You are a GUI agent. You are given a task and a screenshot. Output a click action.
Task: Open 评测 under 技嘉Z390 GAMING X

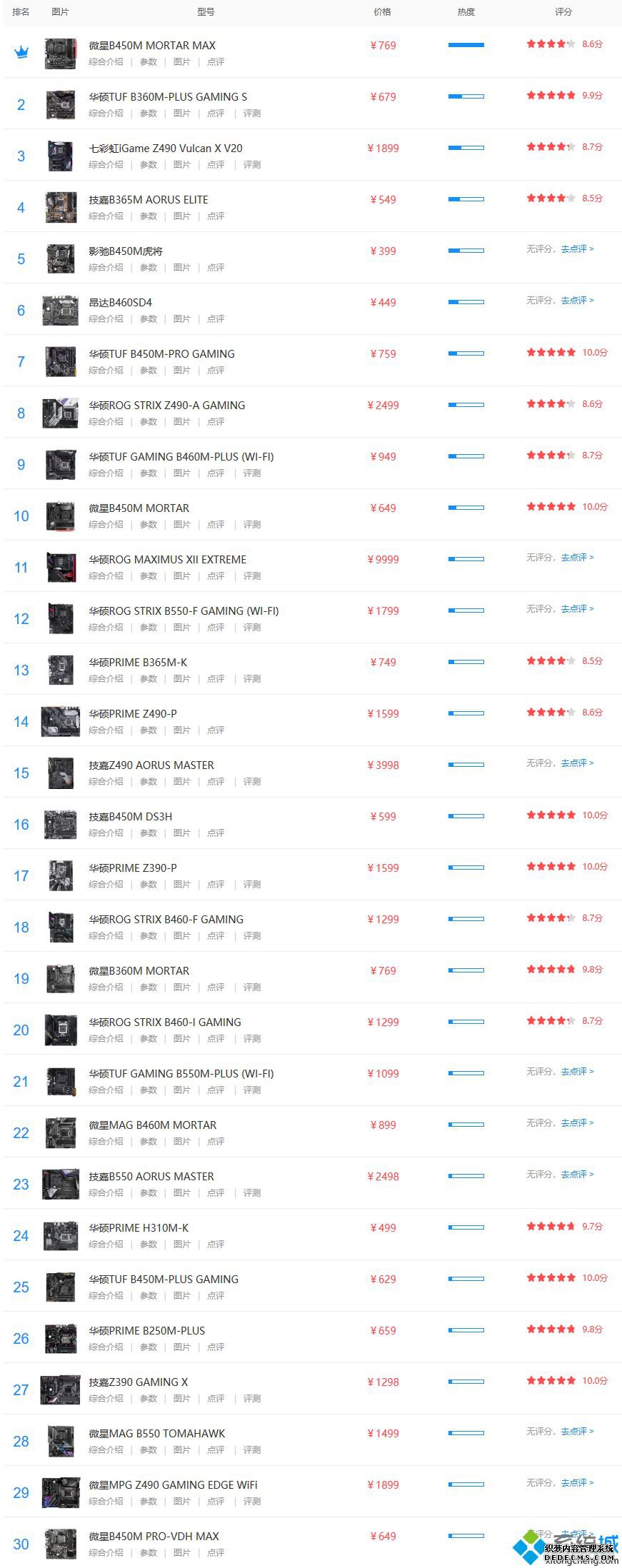pos(252,1399)
